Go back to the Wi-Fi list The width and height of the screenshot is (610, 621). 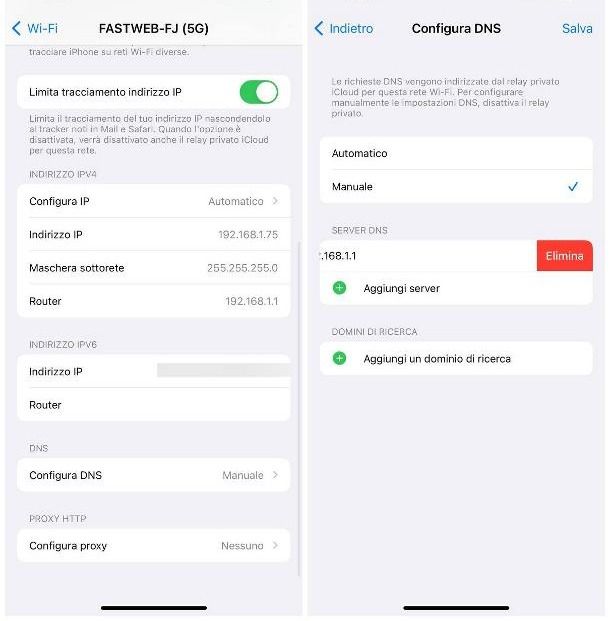point(34,29)
